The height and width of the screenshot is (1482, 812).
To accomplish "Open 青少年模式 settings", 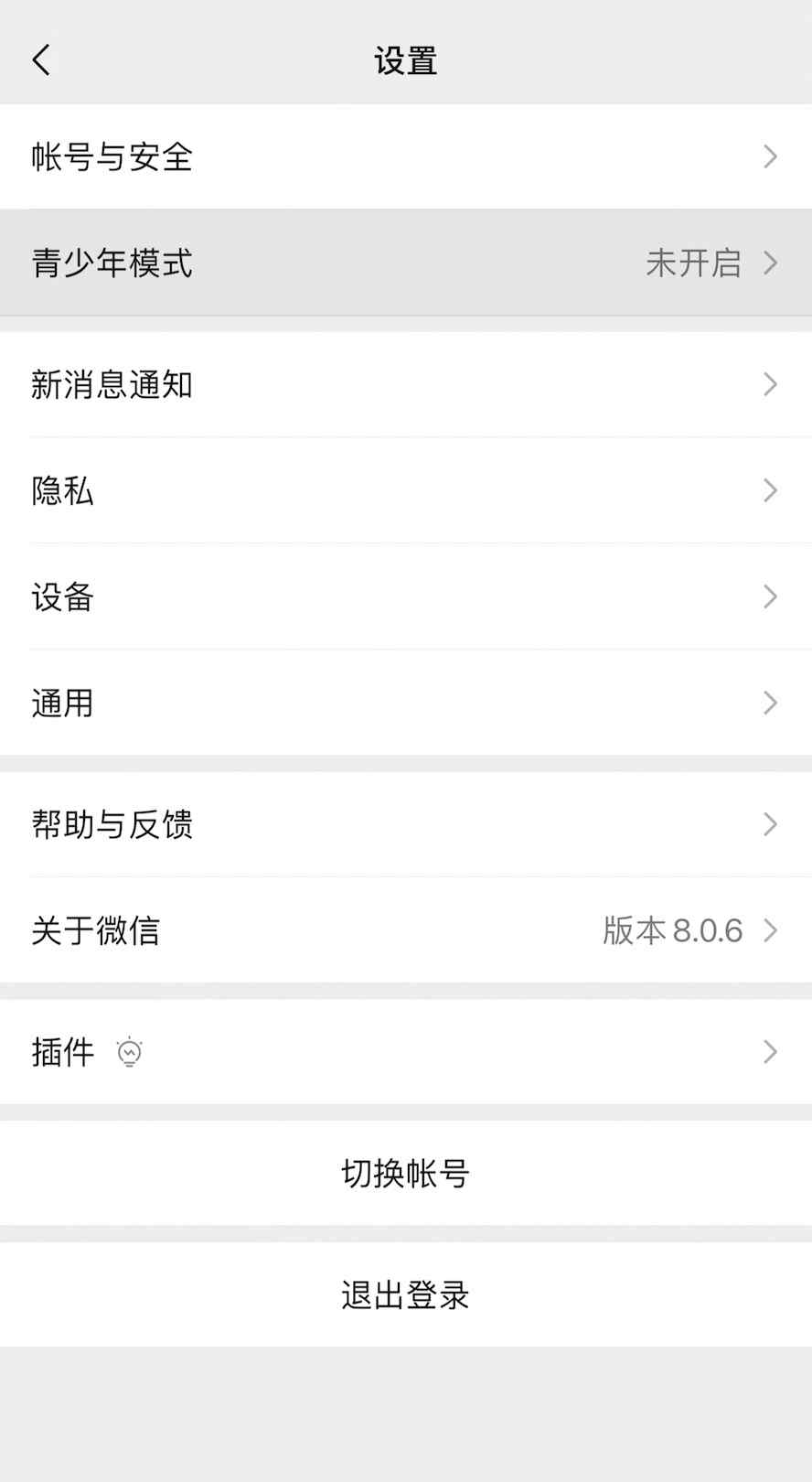I will tap(406, 263).
